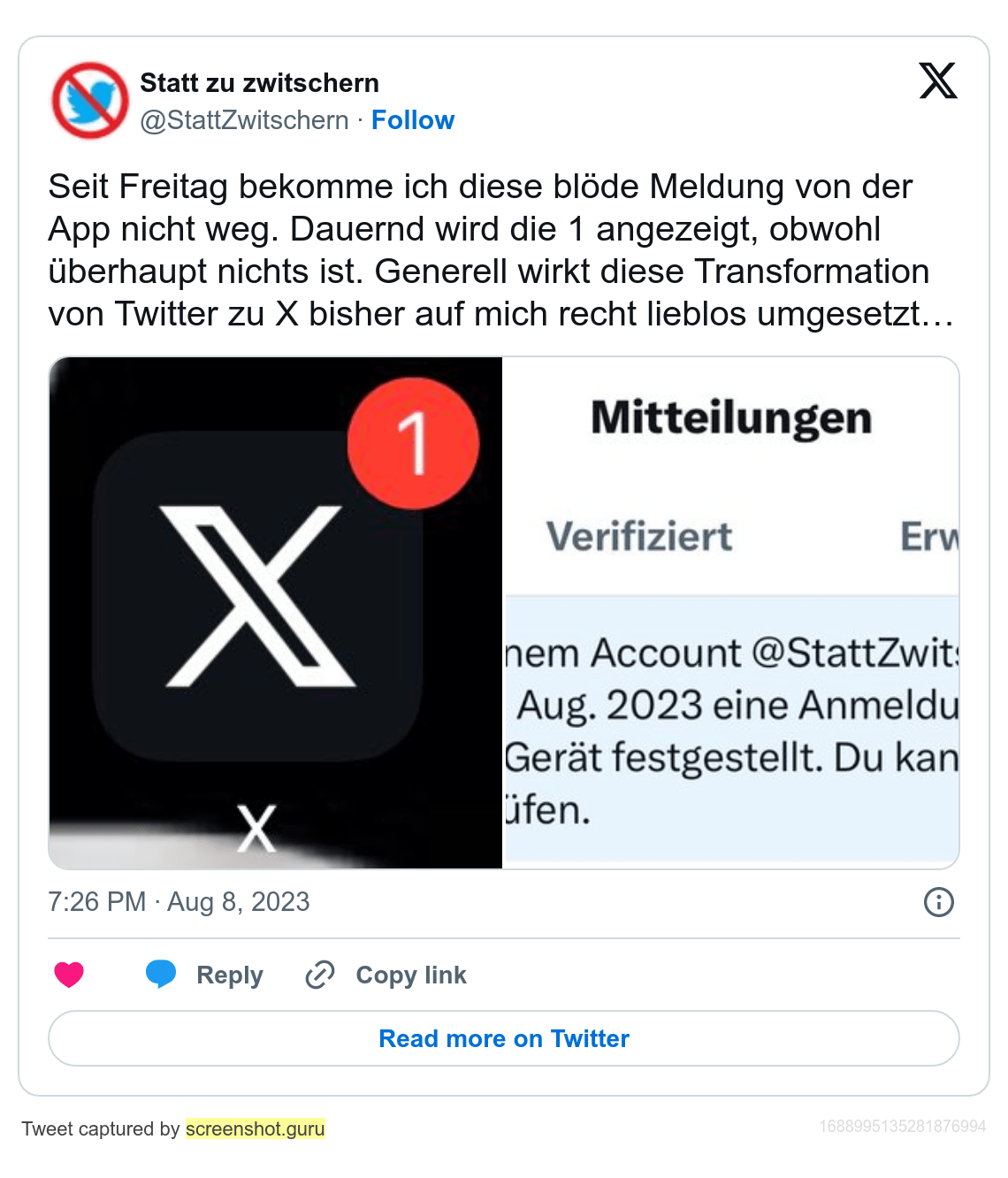Open the tweet info icon
This screenshot has height=1178, width=1008.
[938, 902]
